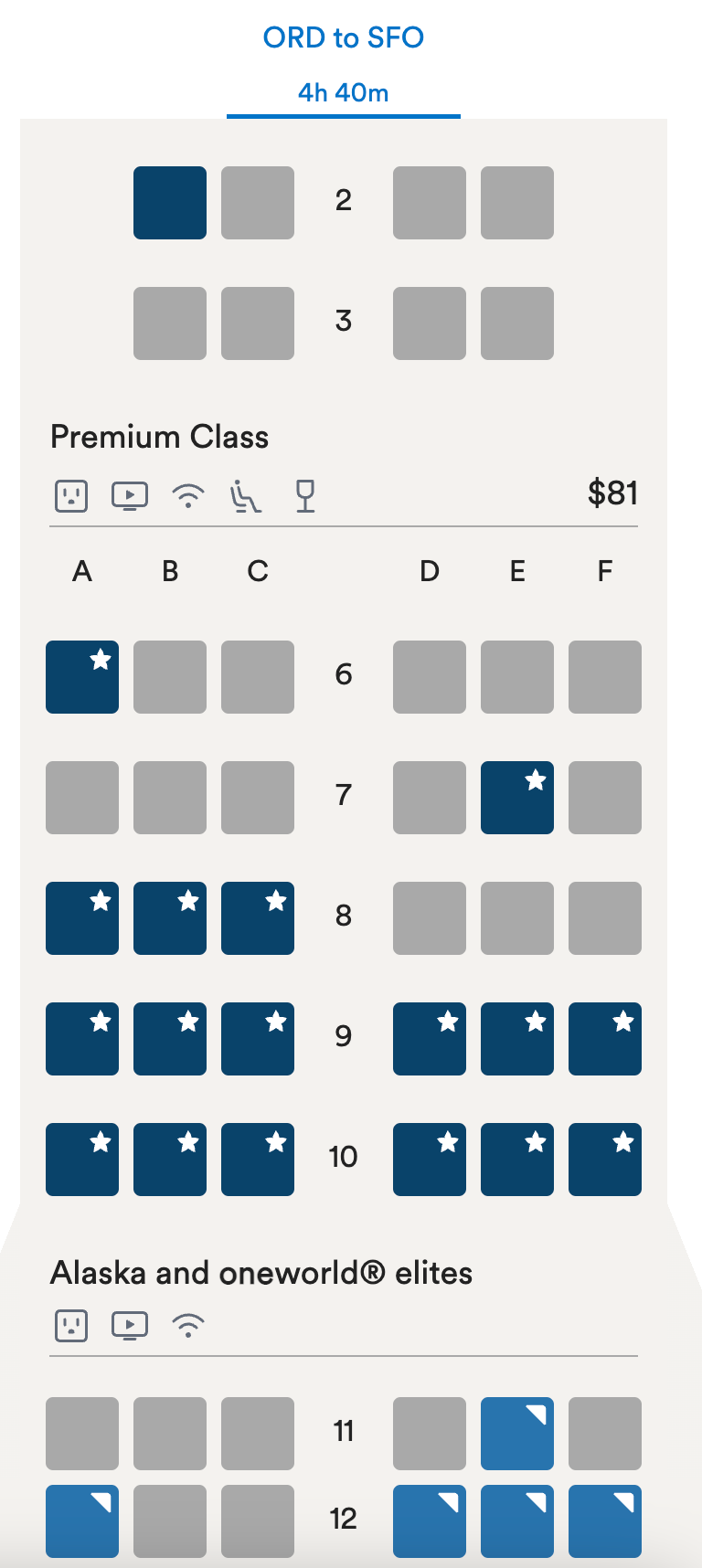Image resolution: width=702 pixels, height=1568 pixels.
Task: Choose available seat 2A
Action: pos(170,203)
